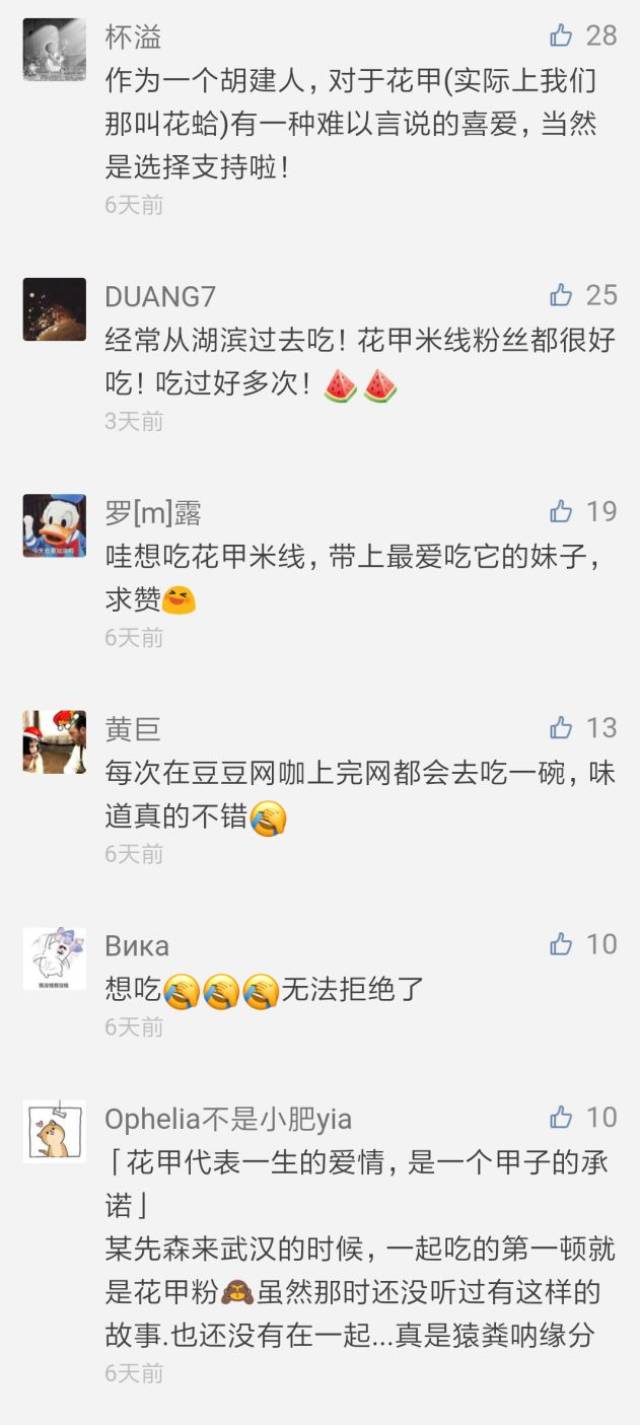Open 杯溢's profile avatar
The height and width of the screenshot is (1425, 640).
point(54,50)
